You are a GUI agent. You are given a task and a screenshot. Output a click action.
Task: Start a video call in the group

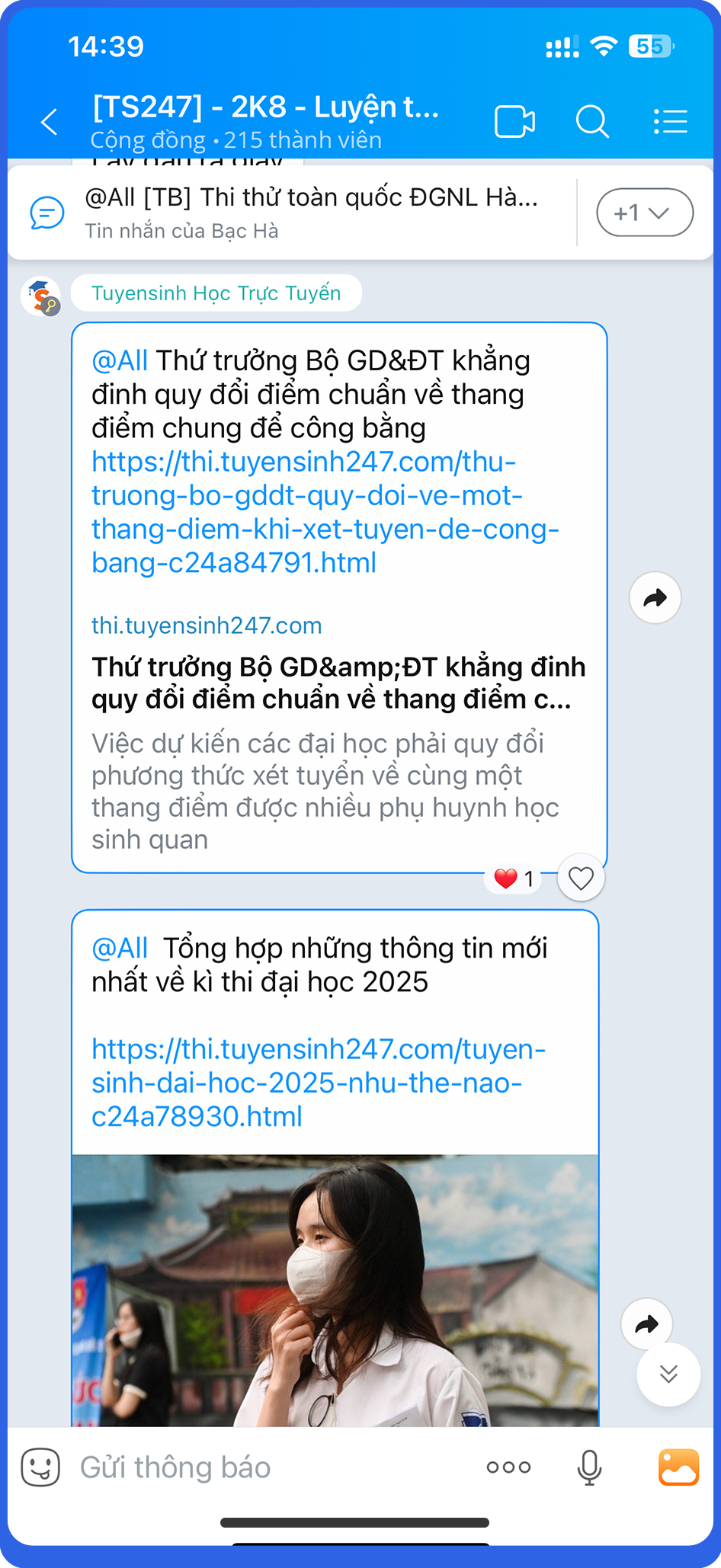pos(514,122)
